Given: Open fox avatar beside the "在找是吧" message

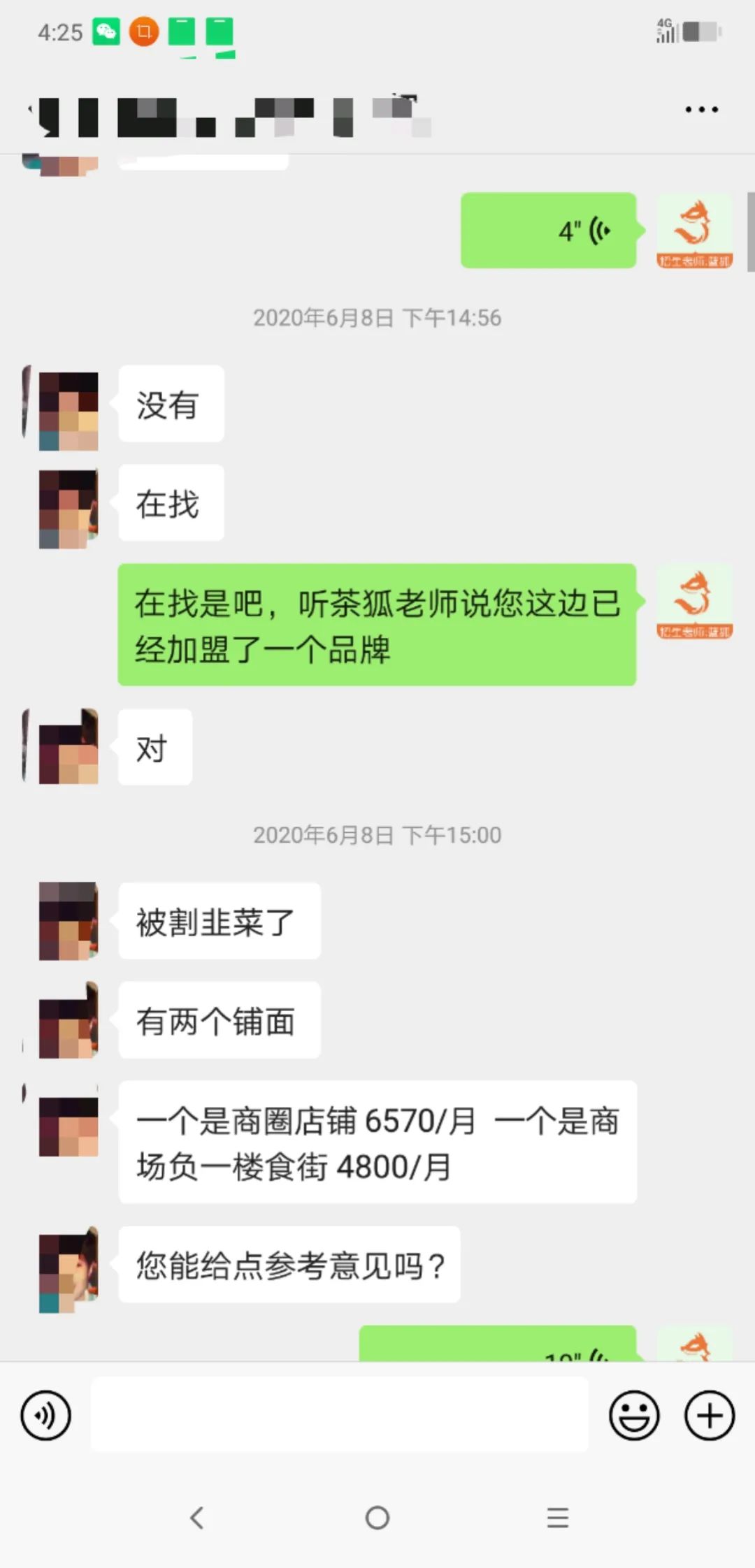Looking at the screenshot, I should pos(694,603).
